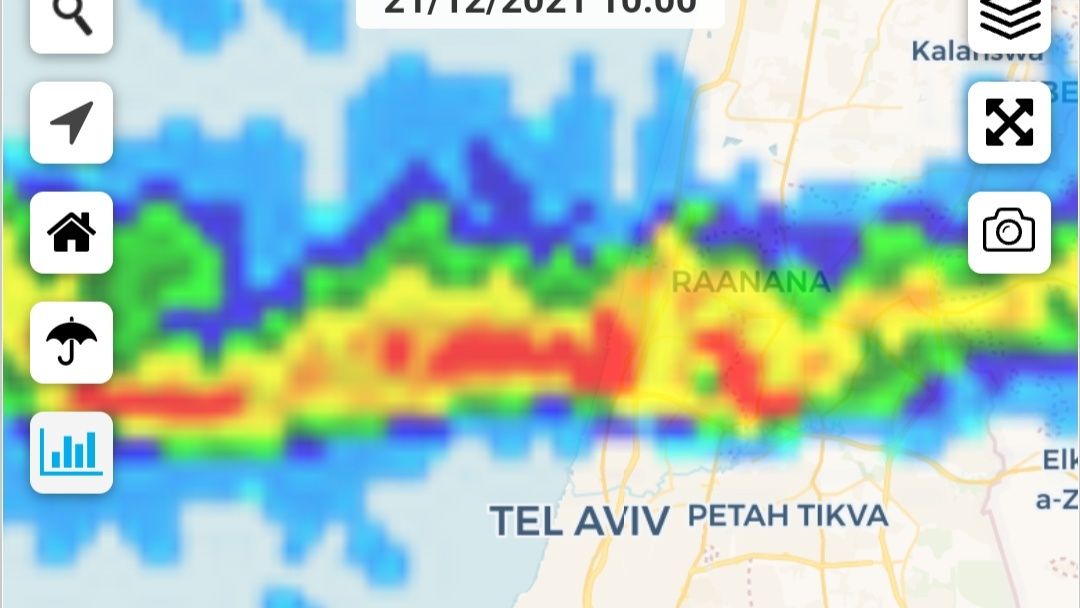The image size is (1080, 608).
Task: Open the map layers selector
Action: (x=1009, y=20)
